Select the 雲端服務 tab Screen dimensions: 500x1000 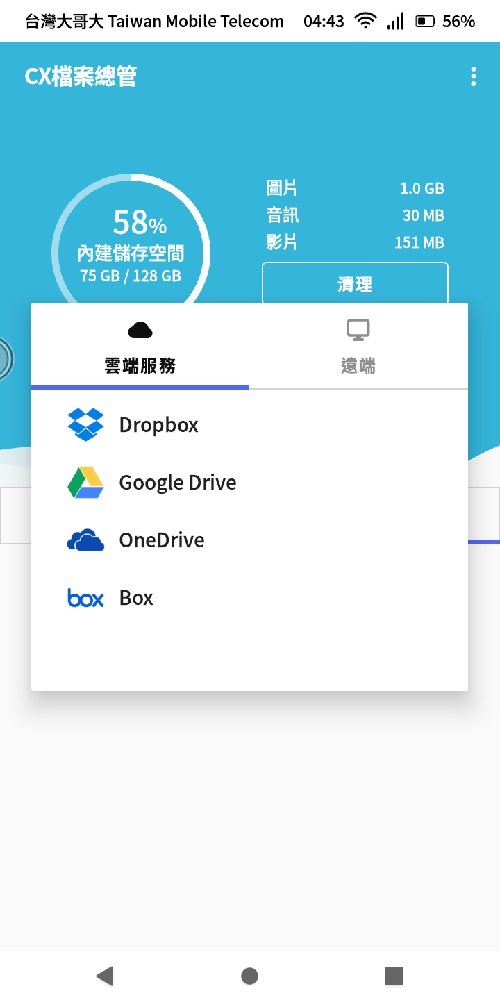coord(140,346)
